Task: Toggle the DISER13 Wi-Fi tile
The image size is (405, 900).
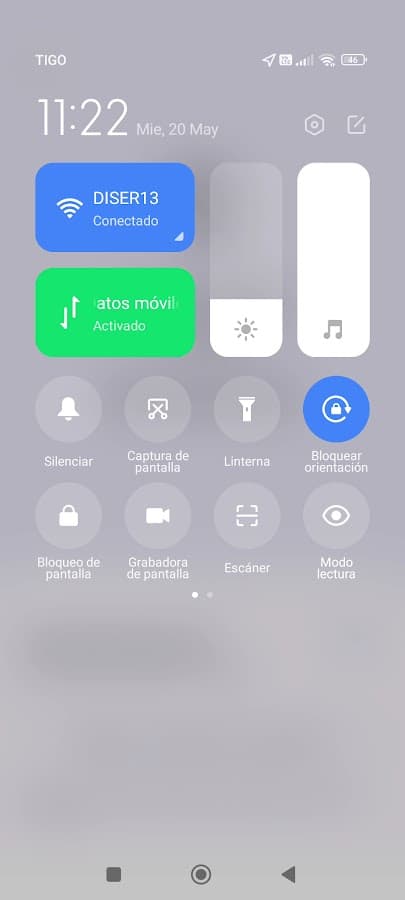Action: pyautogui.click(x=115, y=207)
